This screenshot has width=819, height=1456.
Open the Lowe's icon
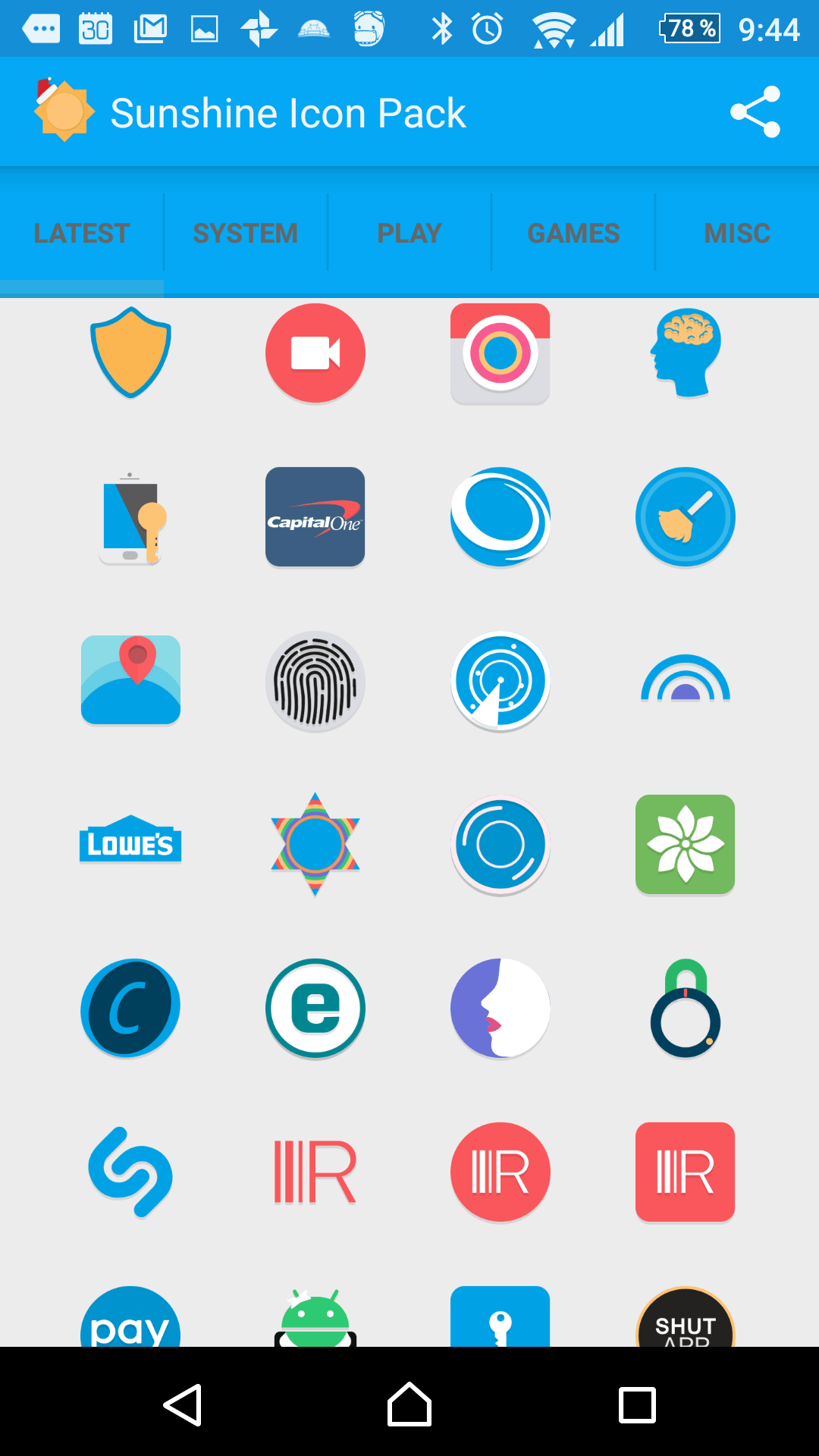click(x=130, y=840)
